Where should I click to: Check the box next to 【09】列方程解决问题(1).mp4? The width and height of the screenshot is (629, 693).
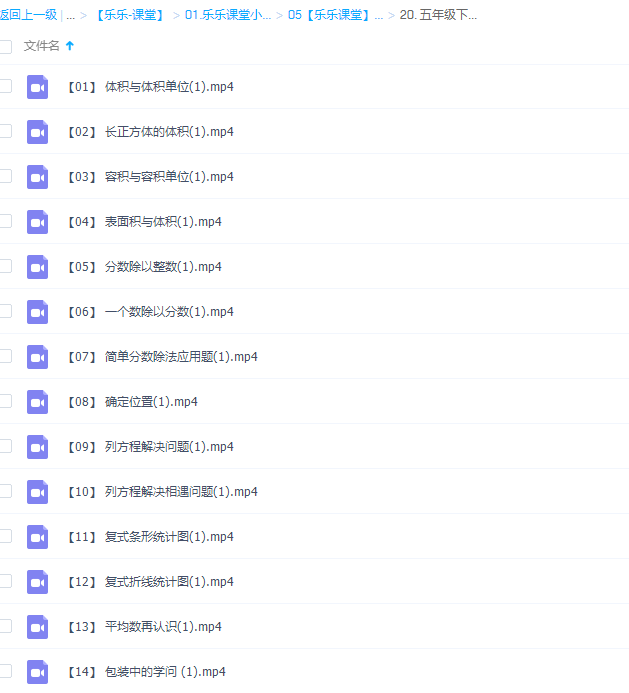point(5,446)
